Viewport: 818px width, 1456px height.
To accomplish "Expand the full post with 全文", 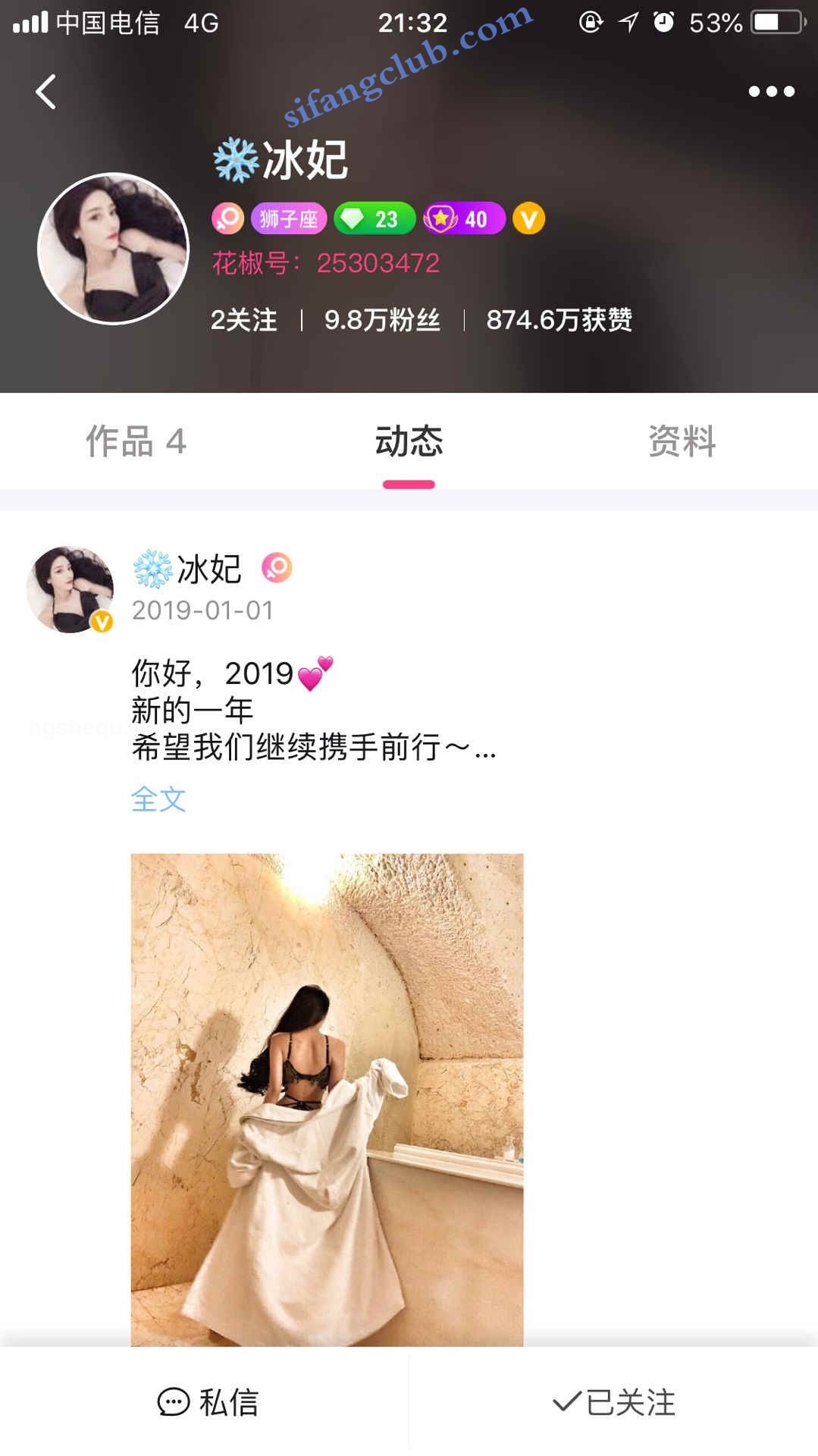I will pos(157,801).
